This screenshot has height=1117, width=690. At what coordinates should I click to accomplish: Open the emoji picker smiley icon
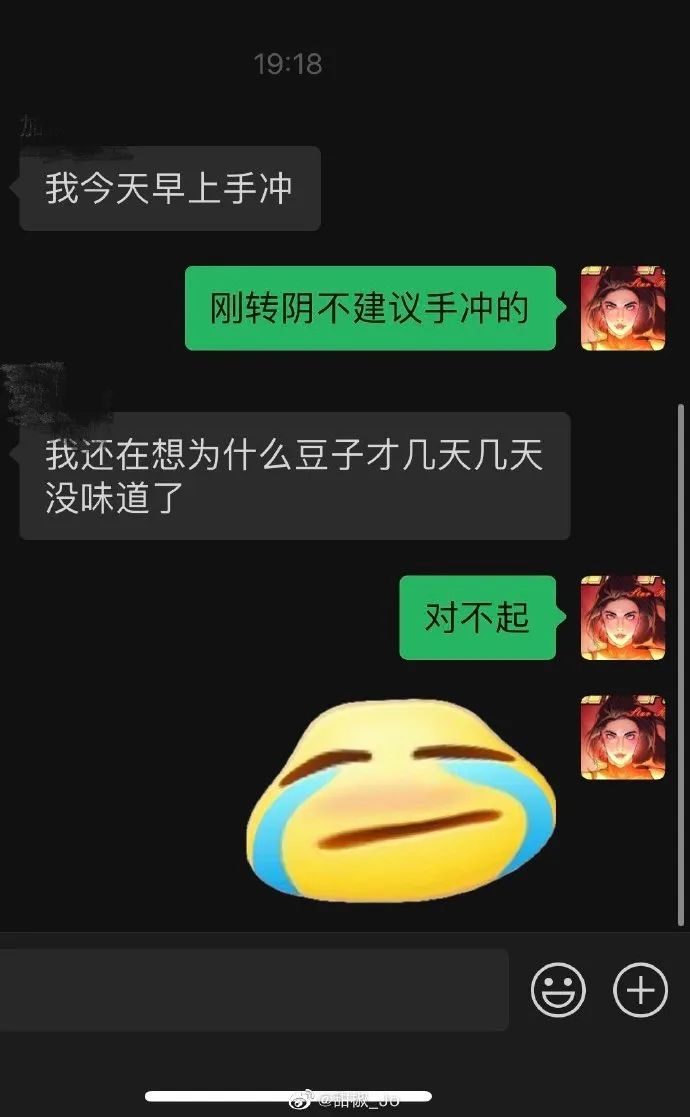(558, 991)
